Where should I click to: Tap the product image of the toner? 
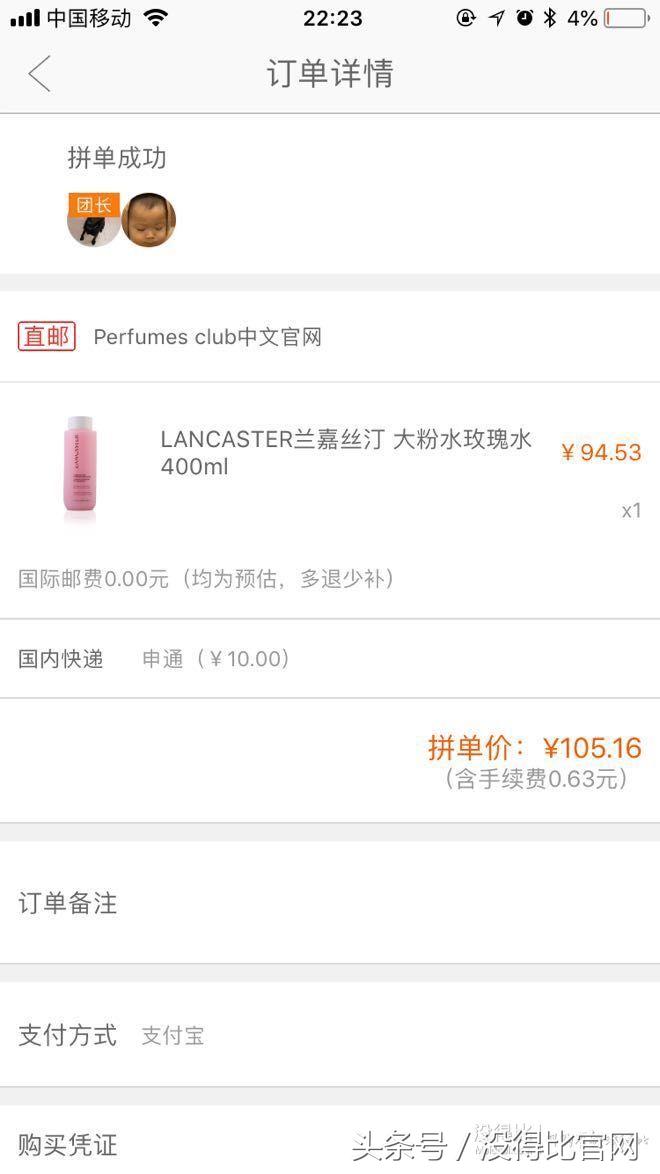tap(78, 468)
